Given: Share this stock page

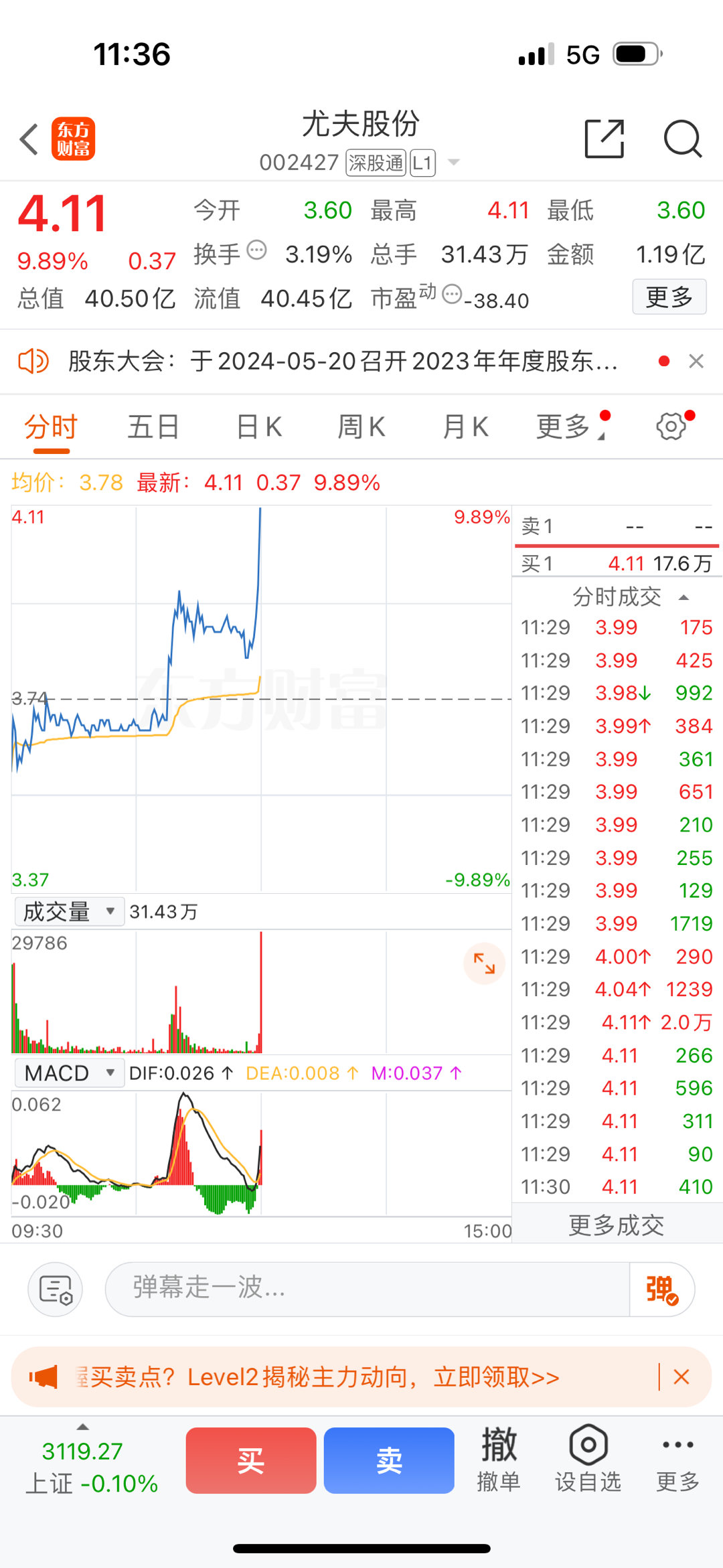Looking at the screenshot, I should pyautogui.click(x=604, y=139).
